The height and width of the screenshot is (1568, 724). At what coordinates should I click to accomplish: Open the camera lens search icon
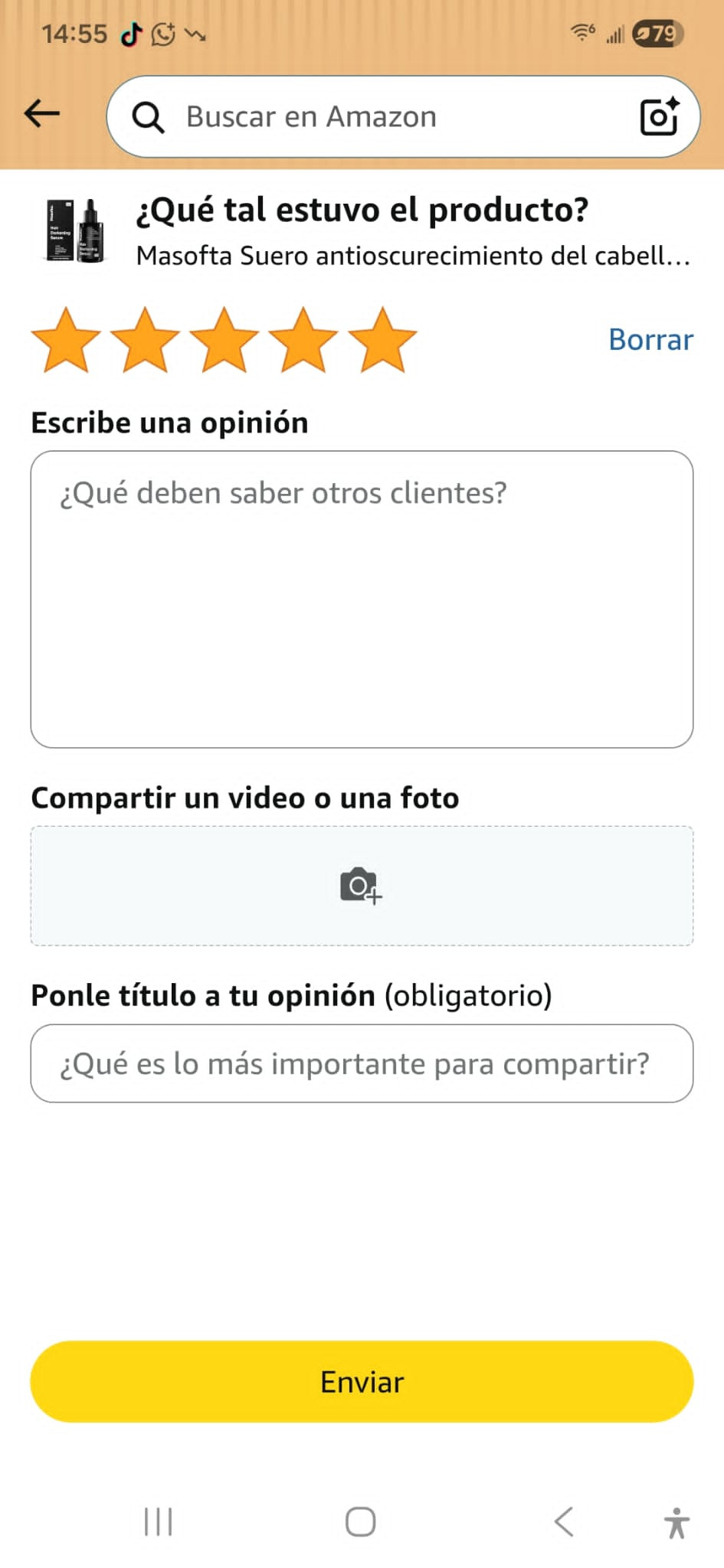[659, 117]
